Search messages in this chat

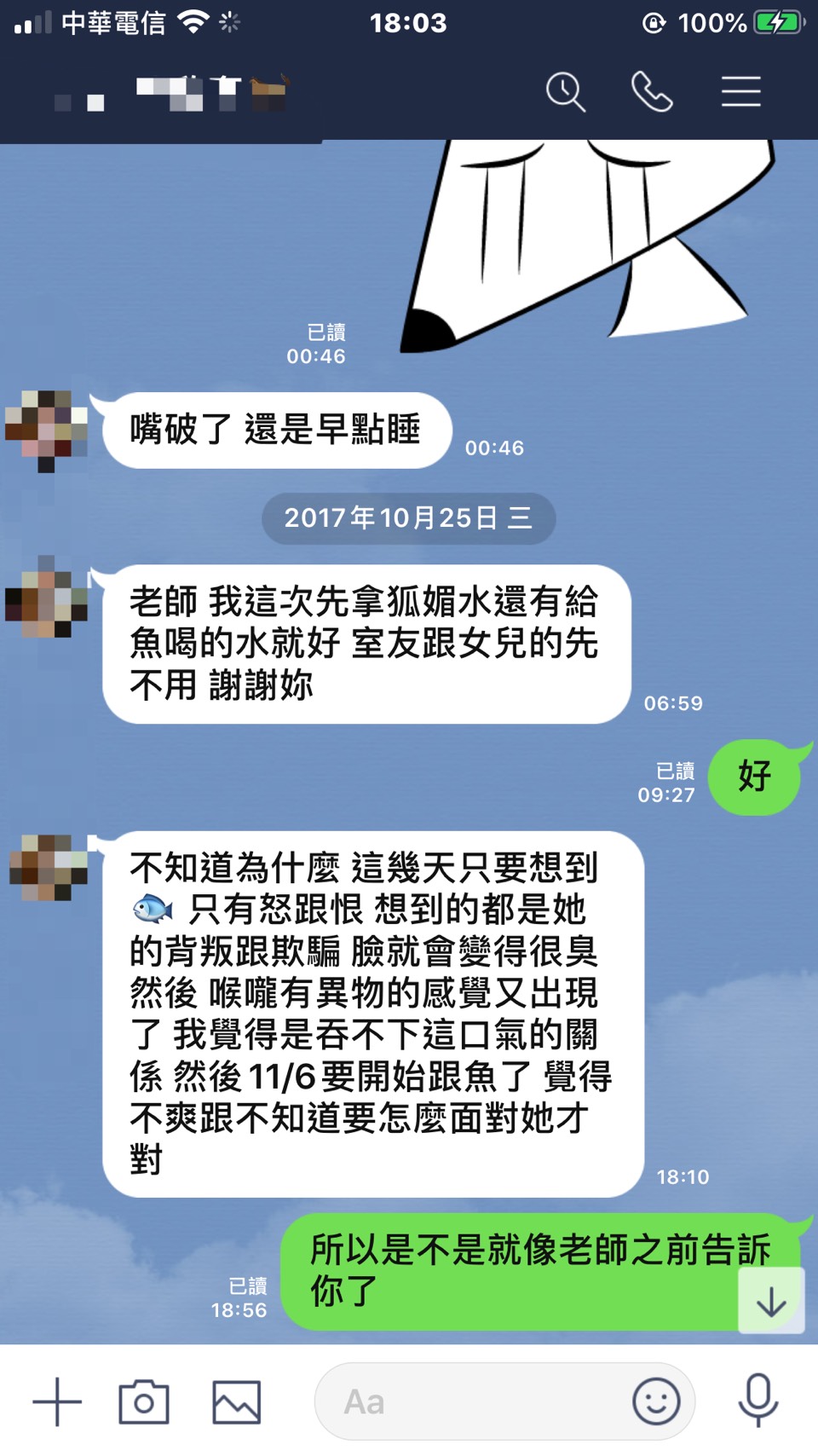pos(566,91)
